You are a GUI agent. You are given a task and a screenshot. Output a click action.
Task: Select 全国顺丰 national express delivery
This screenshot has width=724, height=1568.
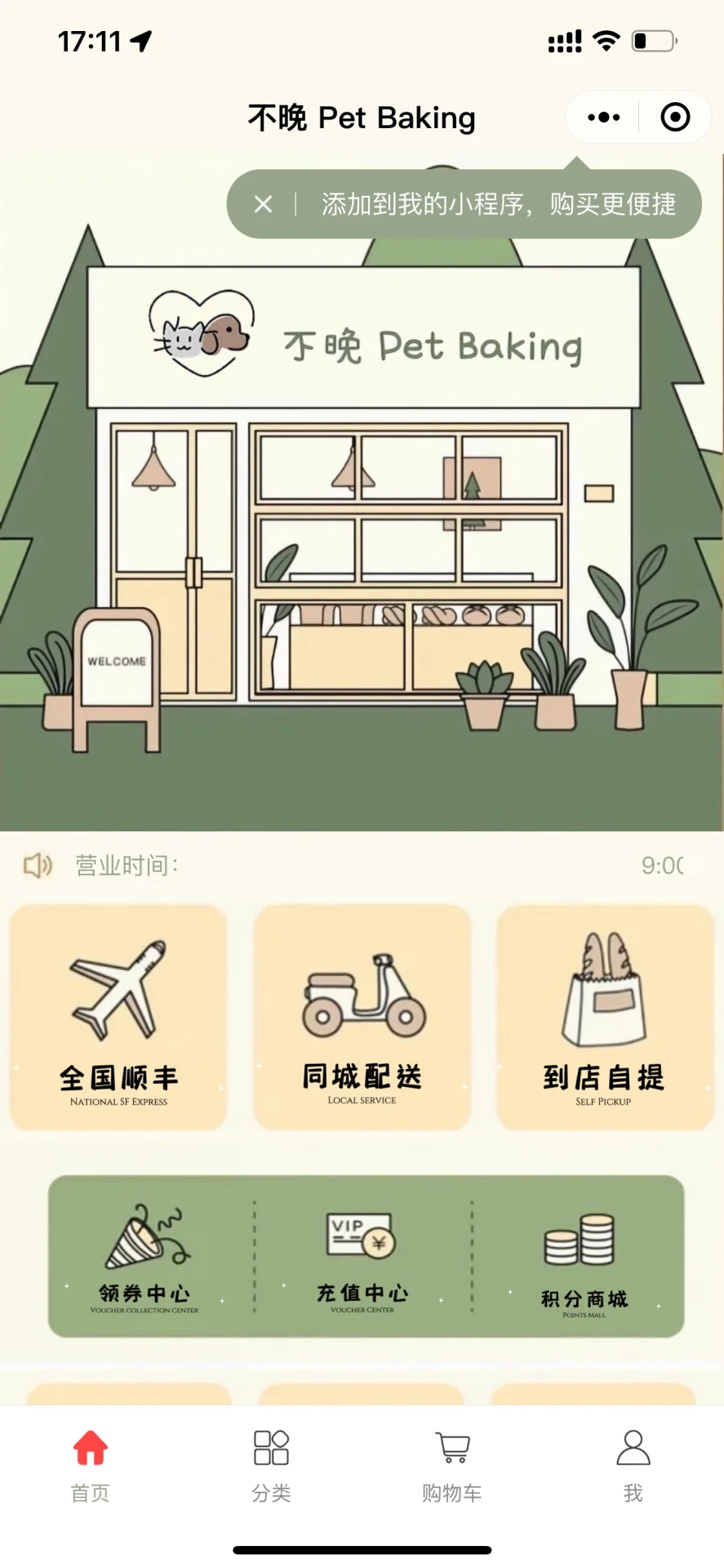[x=118, y=1018]
